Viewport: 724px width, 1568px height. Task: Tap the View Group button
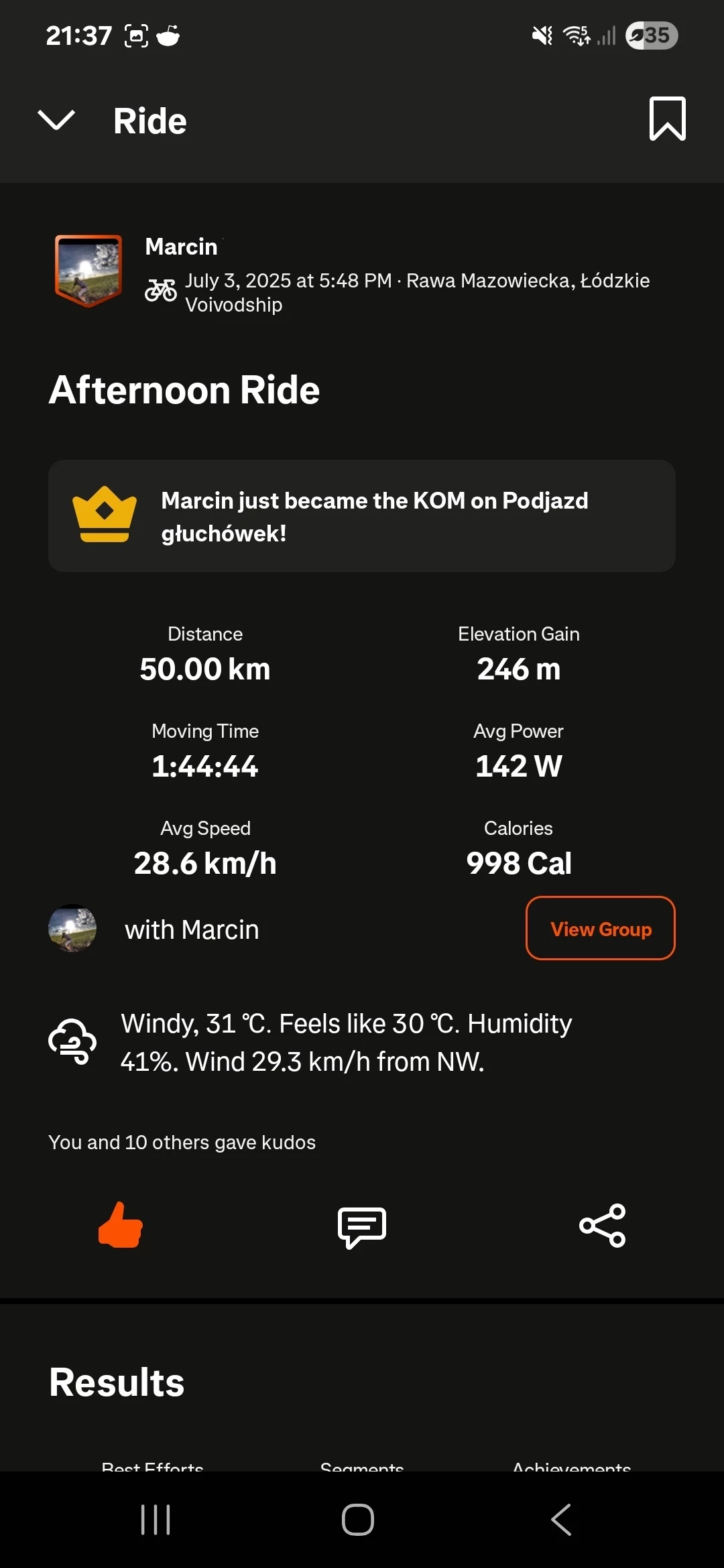click(x=600, y=929)
